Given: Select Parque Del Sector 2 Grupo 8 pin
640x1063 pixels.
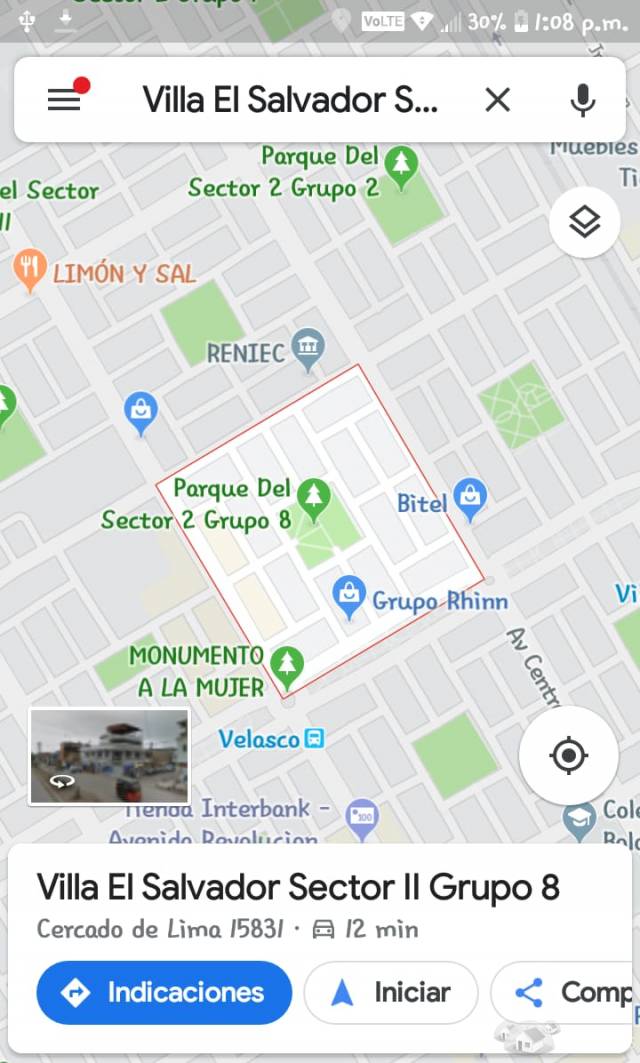Looking at the screenshot, I should tap(314, 496).
